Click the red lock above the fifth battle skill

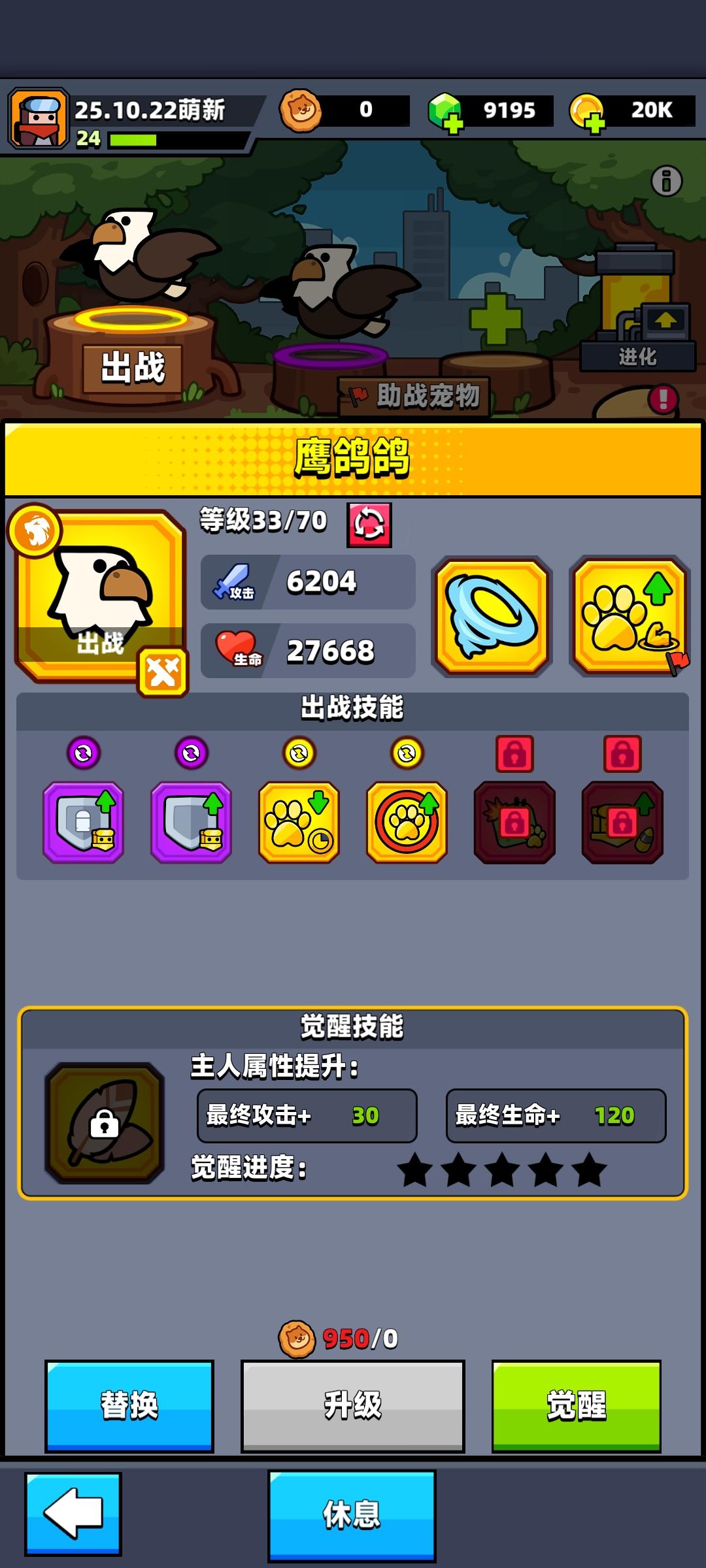click(515, 755)
